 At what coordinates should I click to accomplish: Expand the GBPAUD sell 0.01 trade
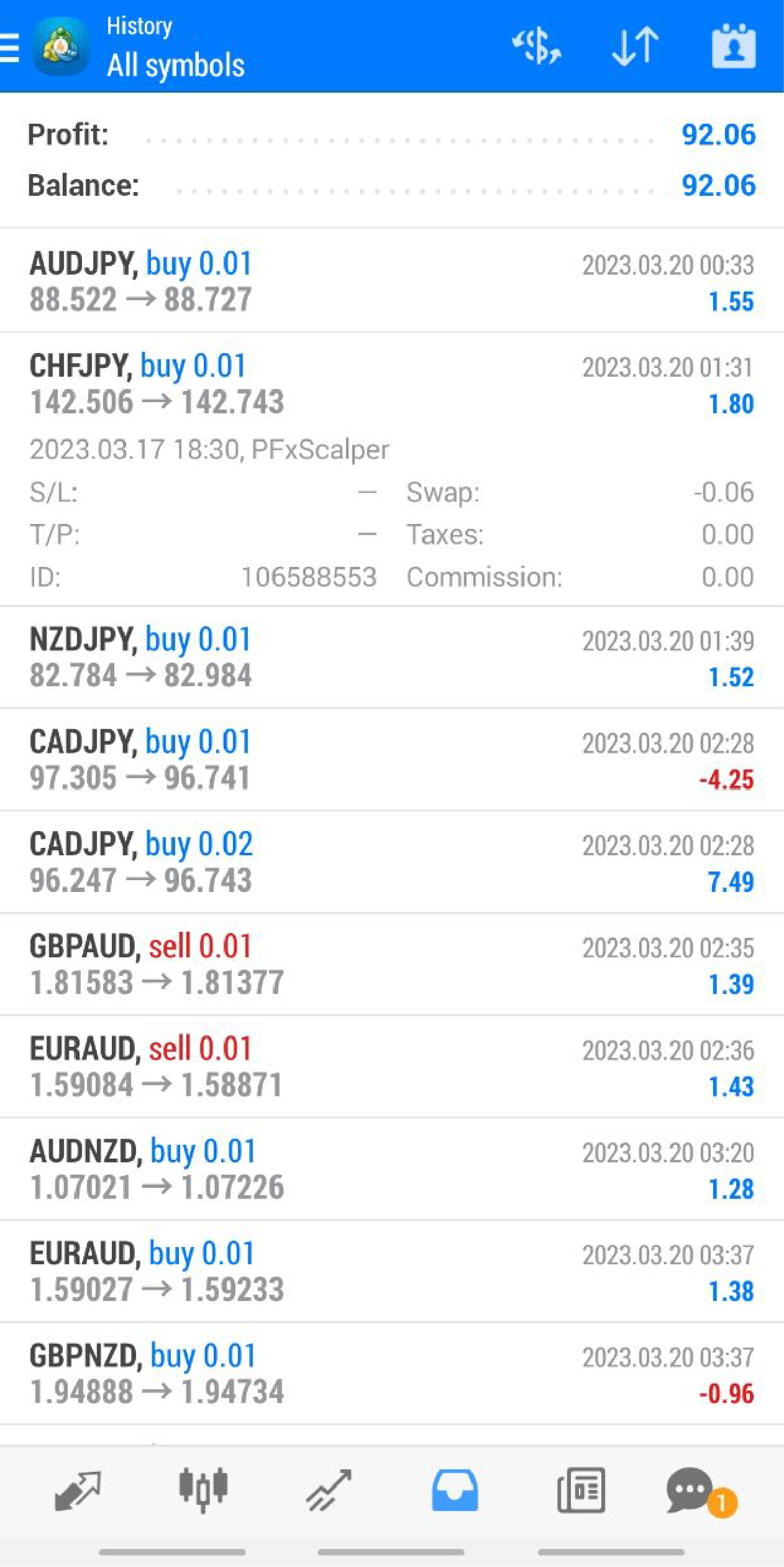pos(391,965)
